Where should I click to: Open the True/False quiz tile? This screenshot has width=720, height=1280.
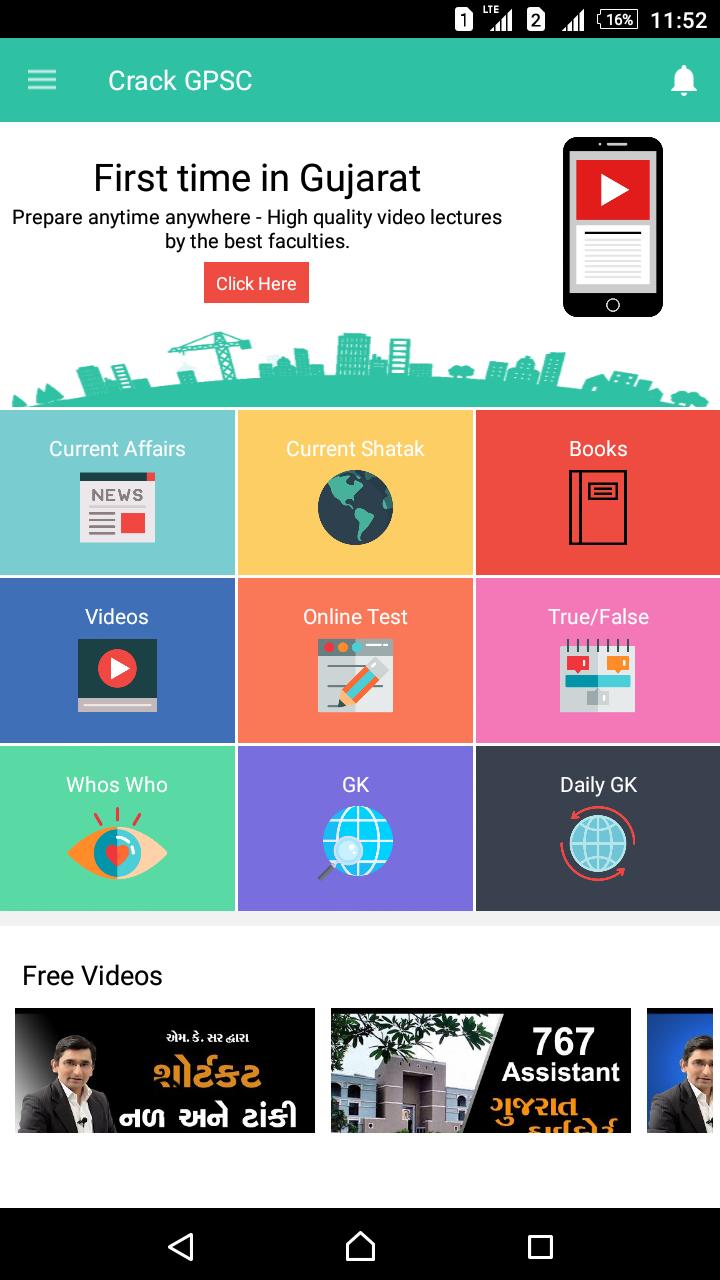(598, 660)
